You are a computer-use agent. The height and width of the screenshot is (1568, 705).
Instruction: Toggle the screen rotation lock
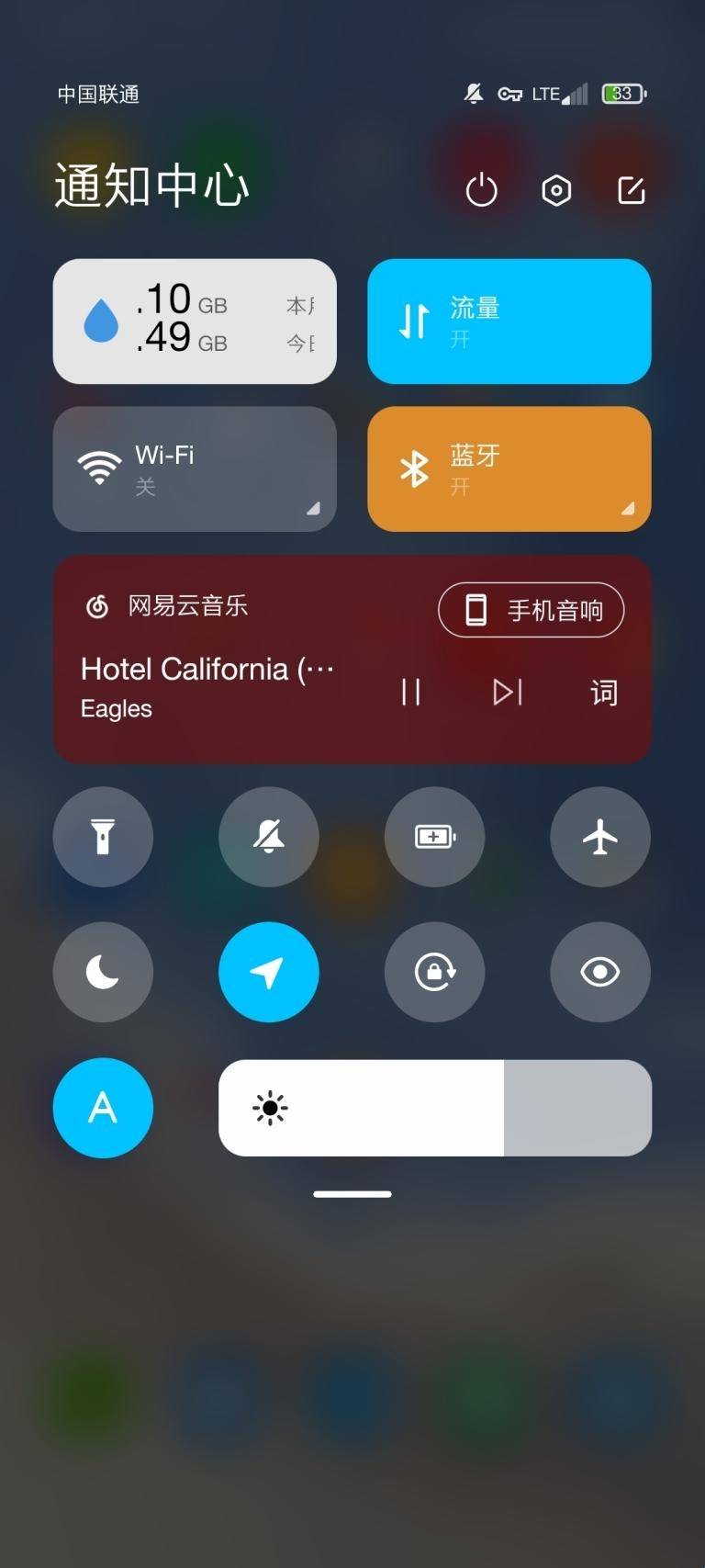click(434, 972)
